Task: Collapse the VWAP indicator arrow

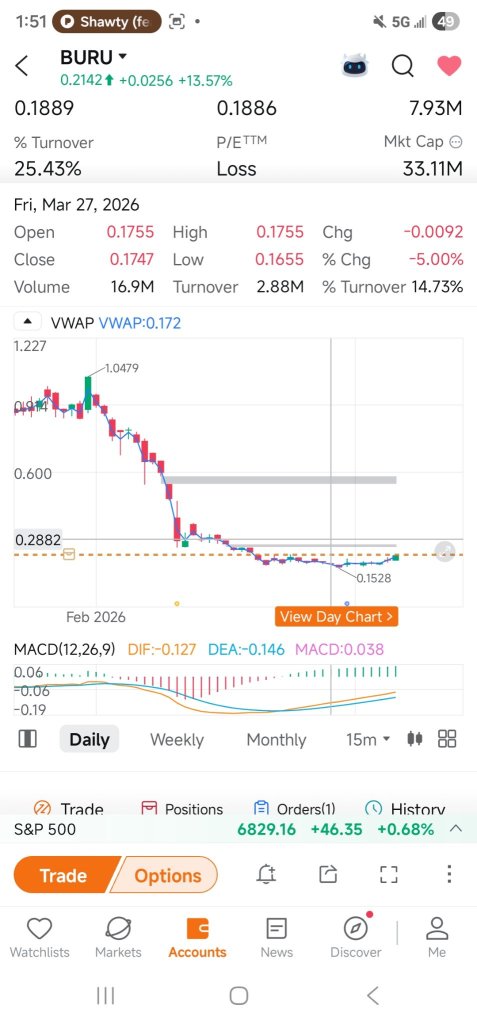Action: point(27,322)
